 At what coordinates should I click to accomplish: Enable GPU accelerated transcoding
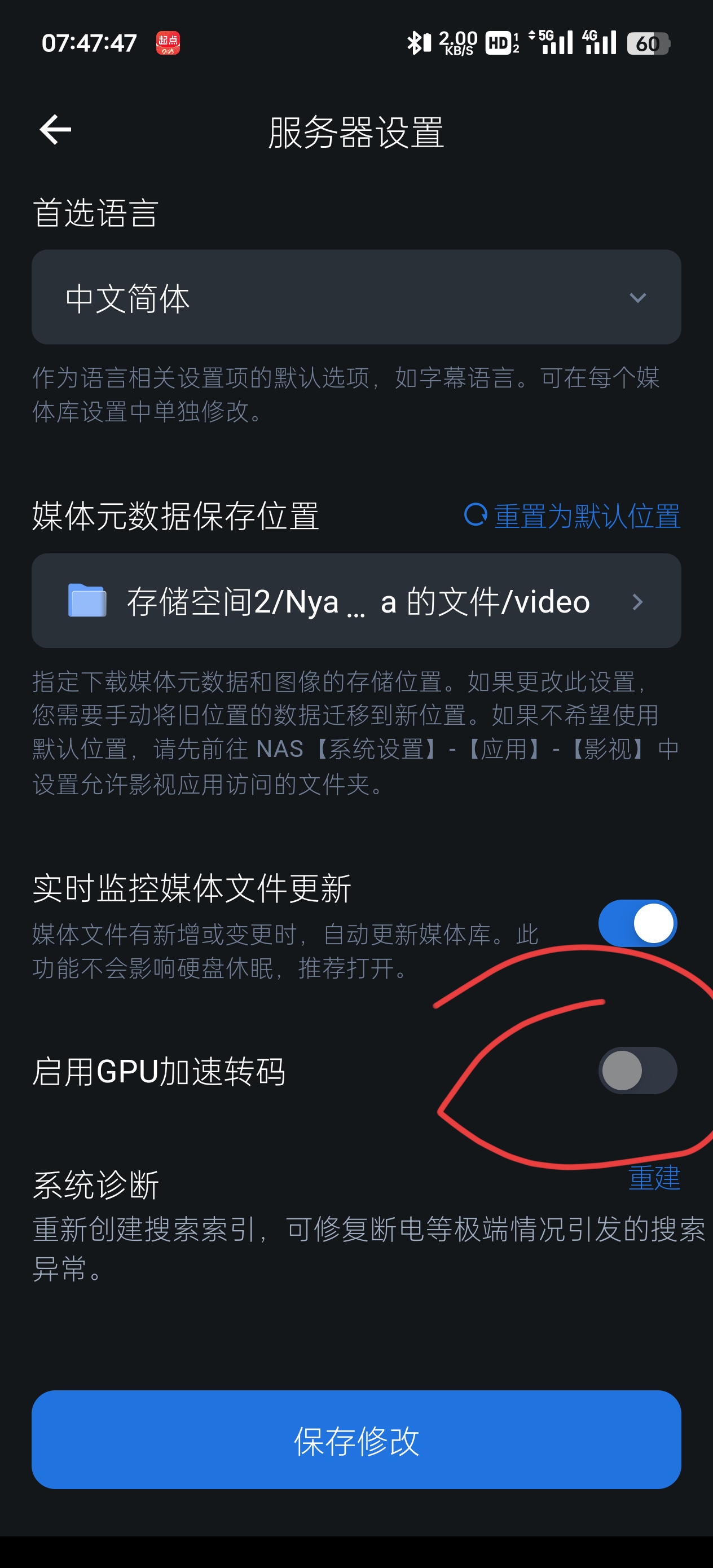click(x=637, y=1071)
